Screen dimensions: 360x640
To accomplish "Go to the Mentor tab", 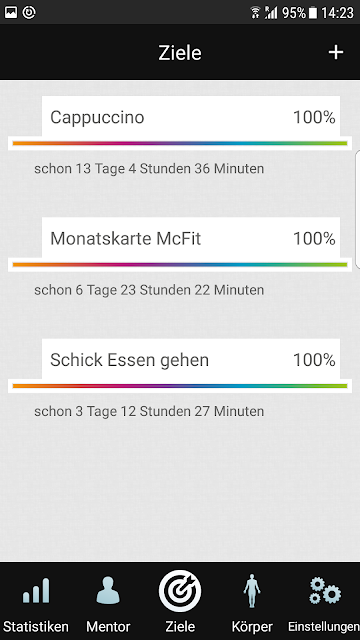I will tap(108, 603).
